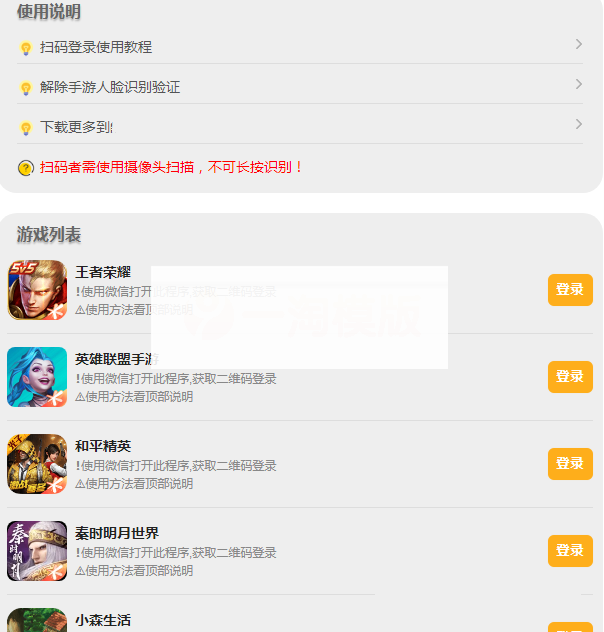Open the 扫码登录使用教程 row

pos(300,47)
